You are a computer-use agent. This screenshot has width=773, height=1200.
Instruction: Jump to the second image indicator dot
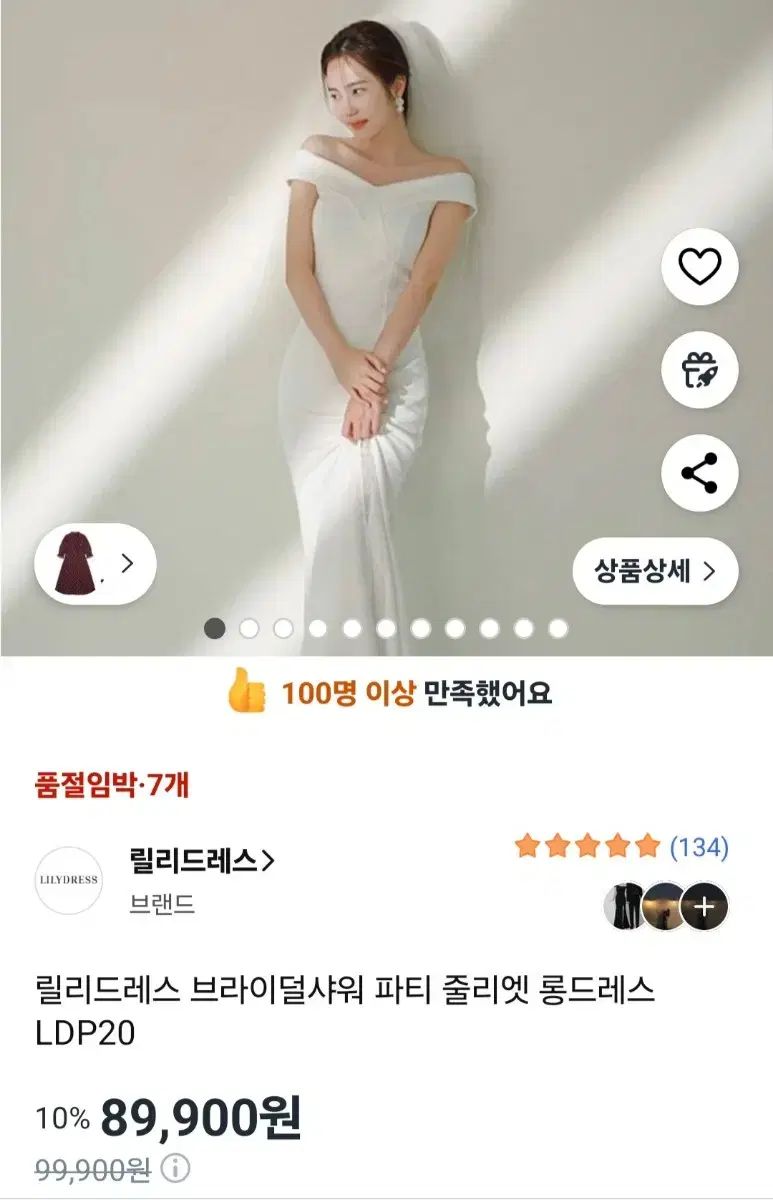[x=249, y=628]
